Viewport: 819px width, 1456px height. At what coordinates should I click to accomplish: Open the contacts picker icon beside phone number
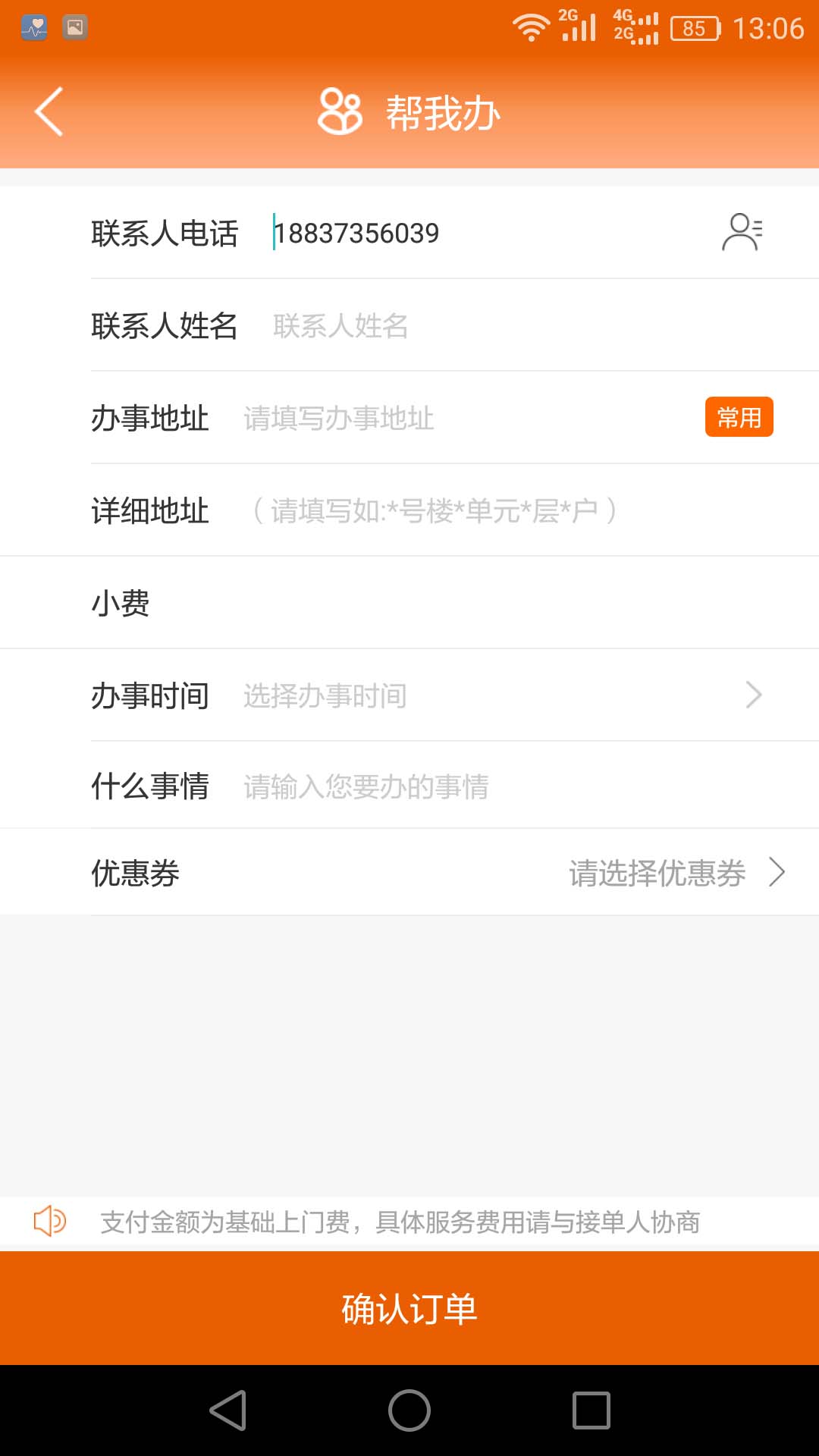pyautogui.click(x=742, y=232)
